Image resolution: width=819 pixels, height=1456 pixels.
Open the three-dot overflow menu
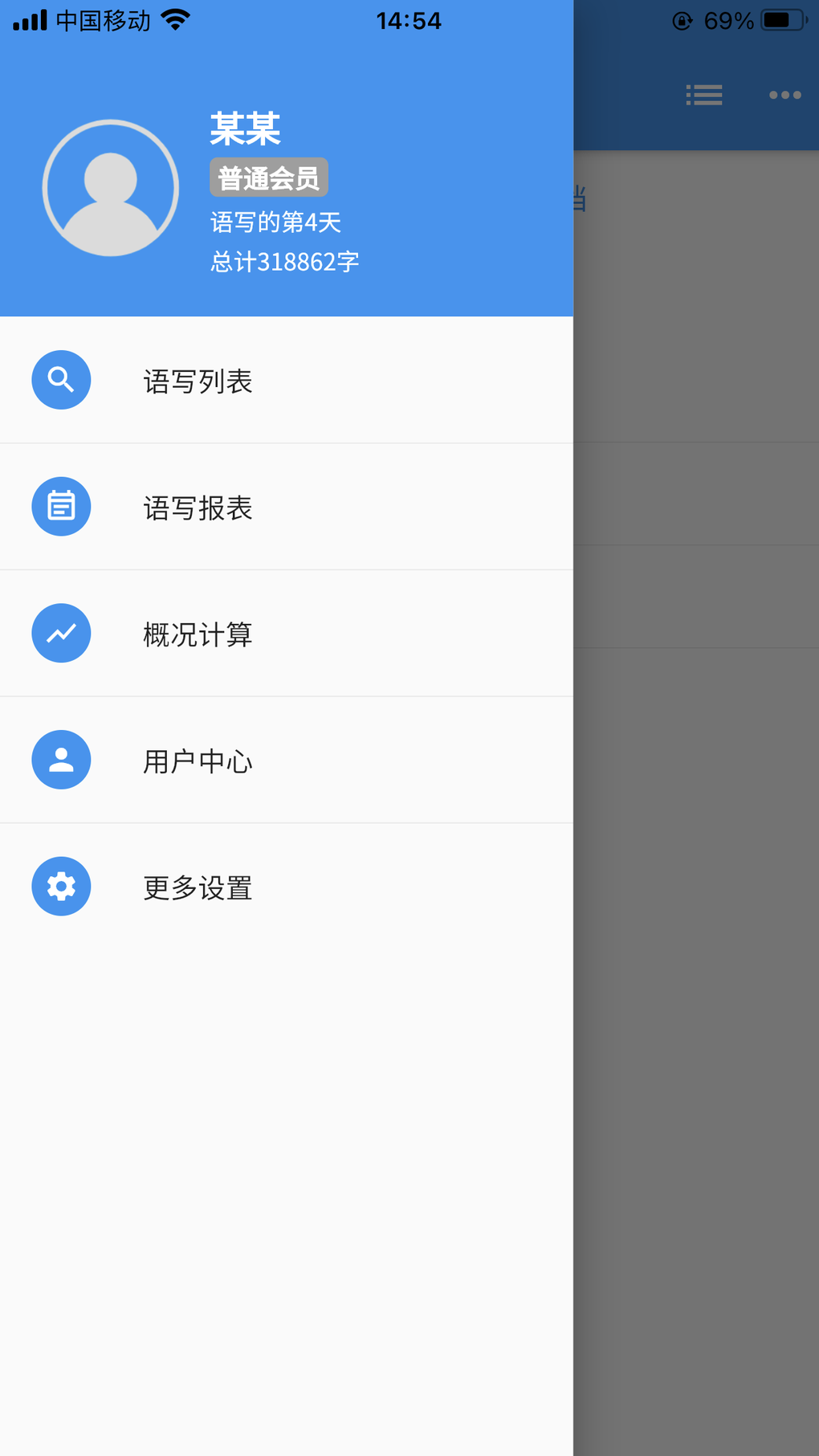(784, 95)
